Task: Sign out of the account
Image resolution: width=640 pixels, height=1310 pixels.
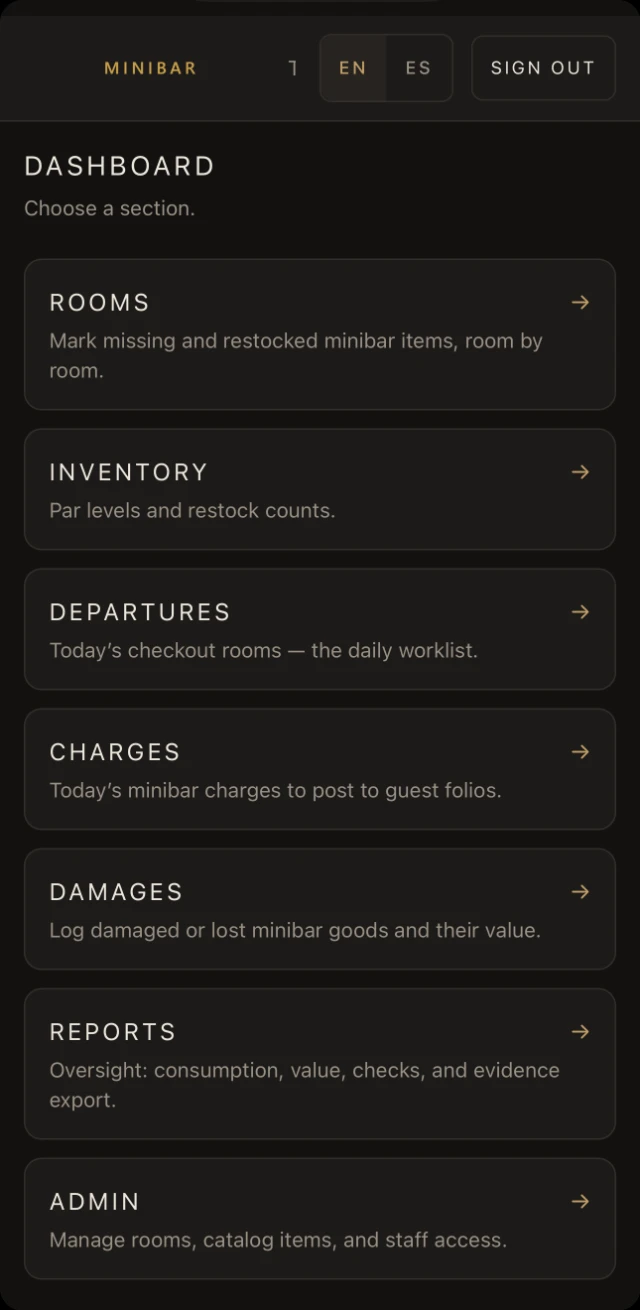Action: (543, 68)
